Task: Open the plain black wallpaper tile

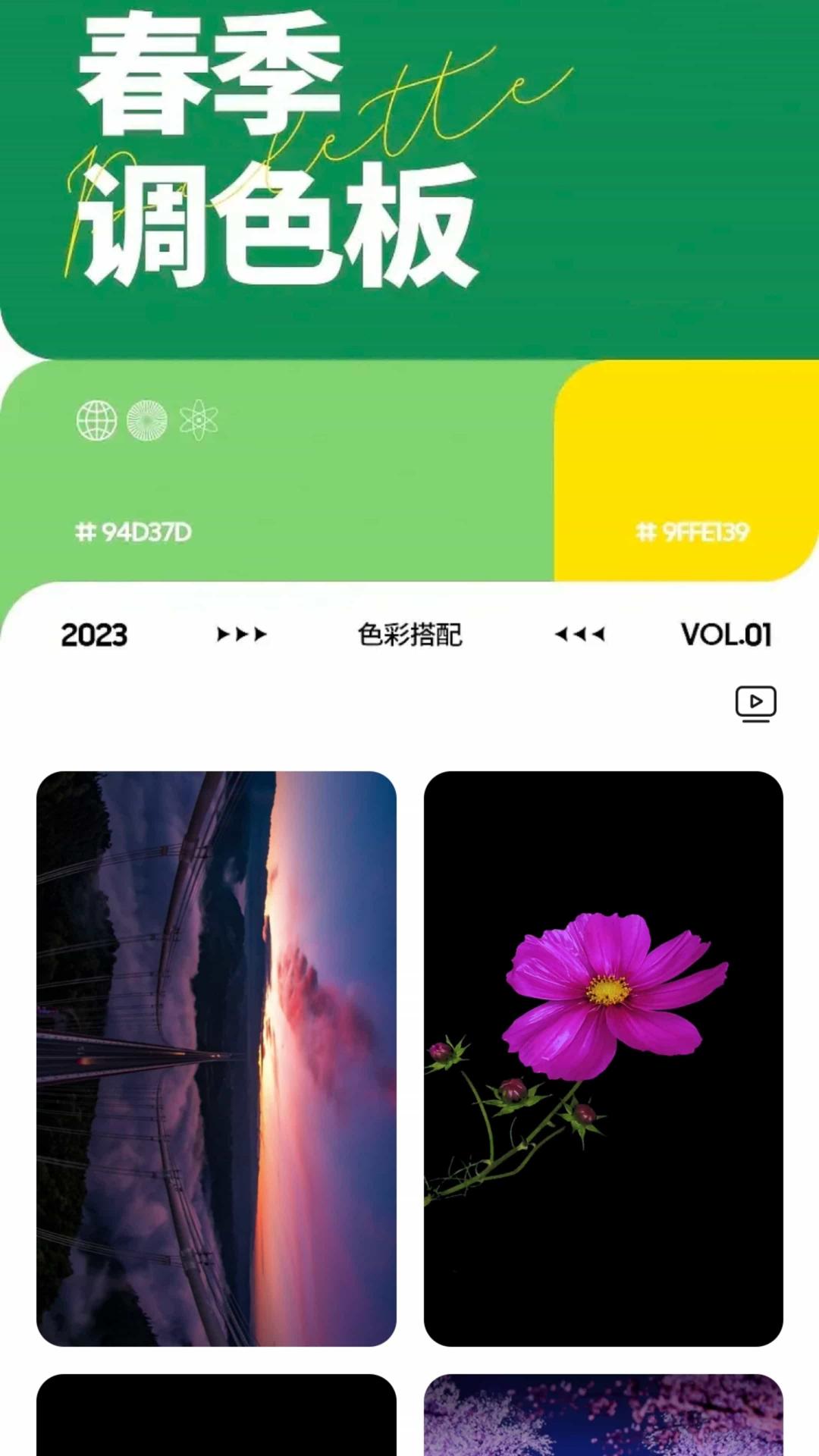Action: [x=216, y=1415]
